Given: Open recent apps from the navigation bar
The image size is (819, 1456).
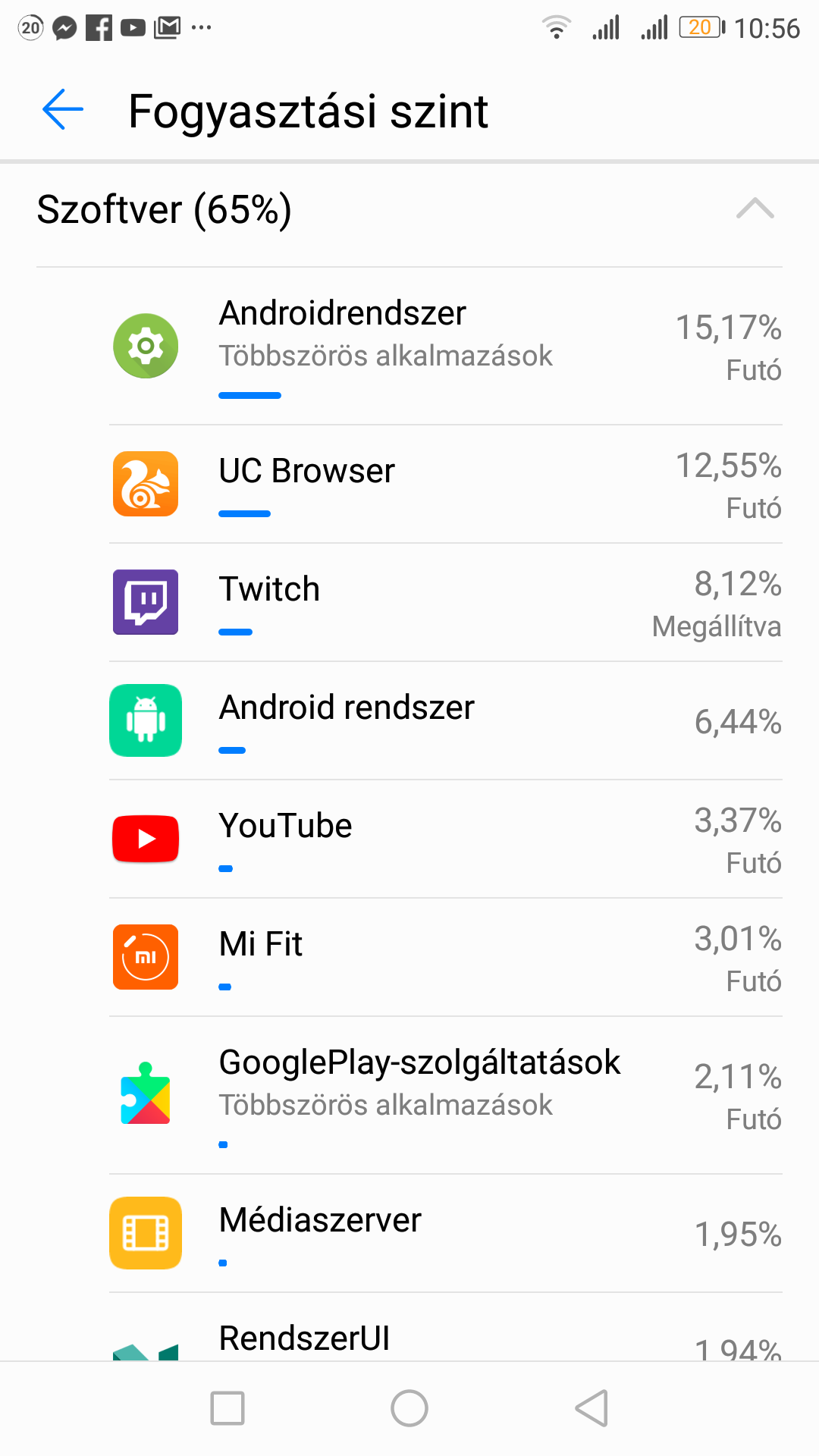Looking at the screenshot, I should [227, 1408].
